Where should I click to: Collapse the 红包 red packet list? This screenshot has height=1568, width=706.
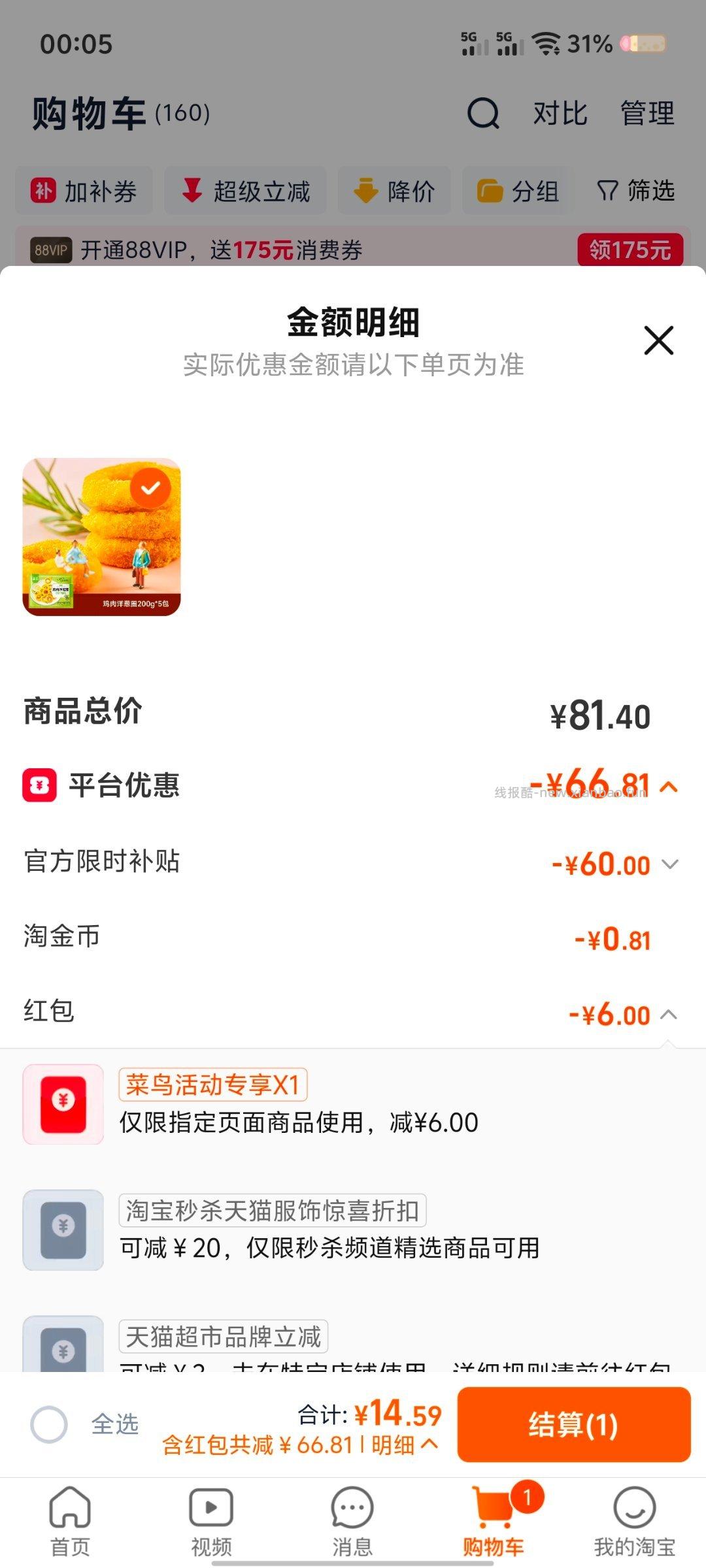[x=668, y=1014]
